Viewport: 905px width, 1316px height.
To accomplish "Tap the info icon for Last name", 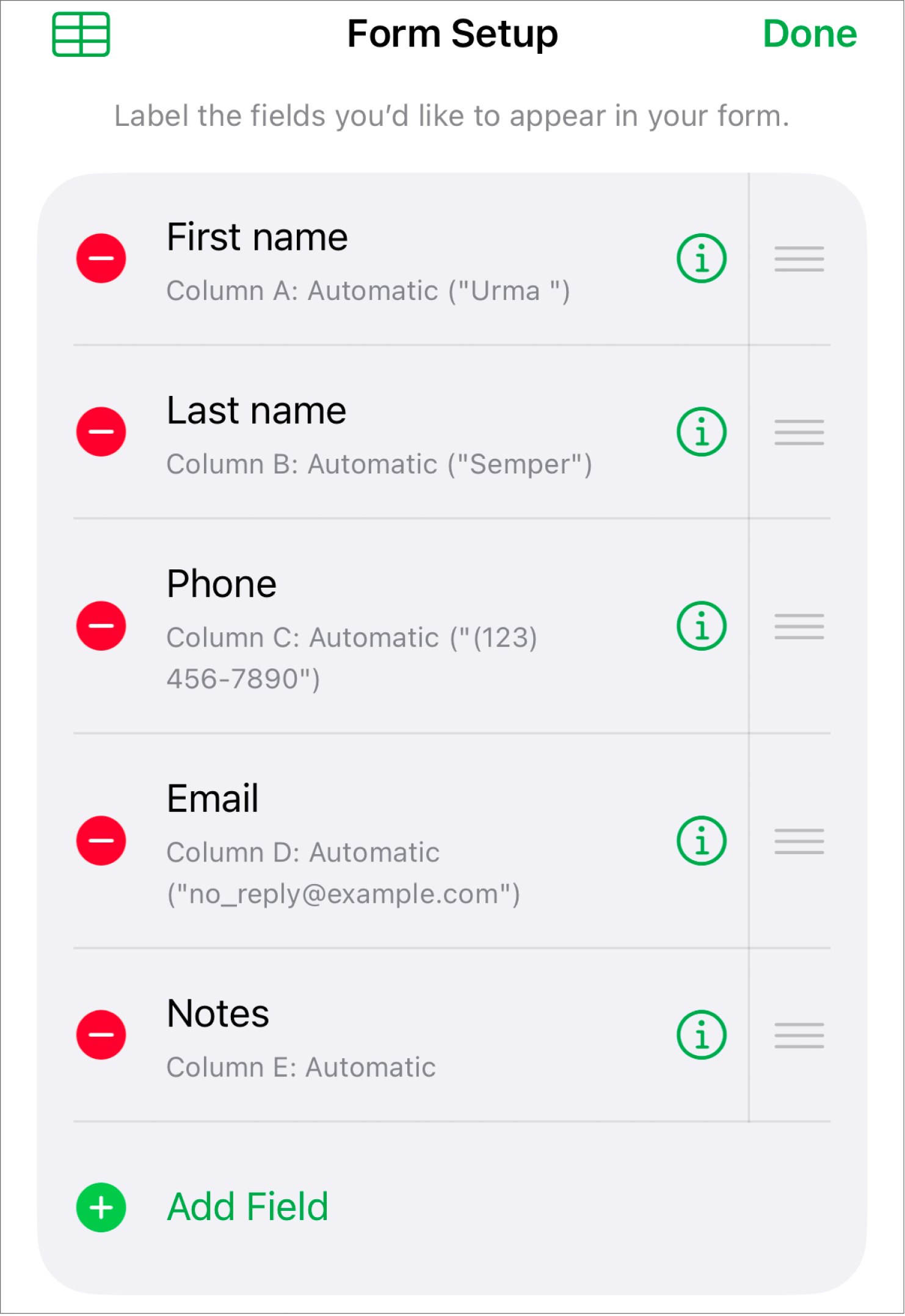I will [x=701, y=433].
